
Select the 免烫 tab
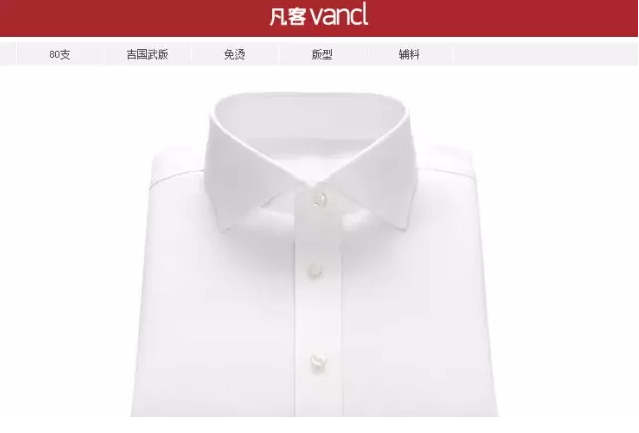(234, 55)
